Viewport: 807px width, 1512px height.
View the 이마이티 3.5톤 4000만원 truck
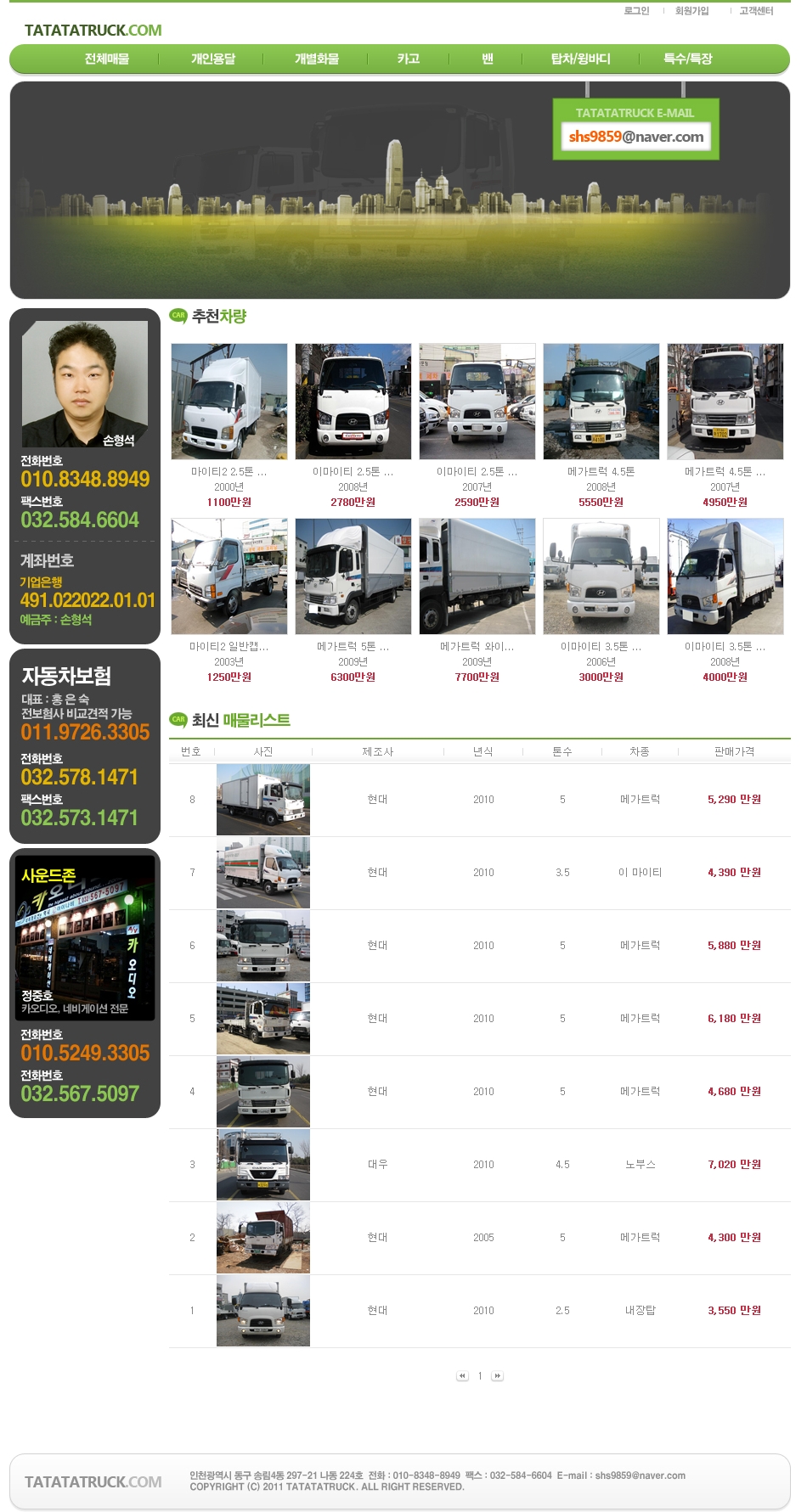pyautogui.click(x=725, y=576)
